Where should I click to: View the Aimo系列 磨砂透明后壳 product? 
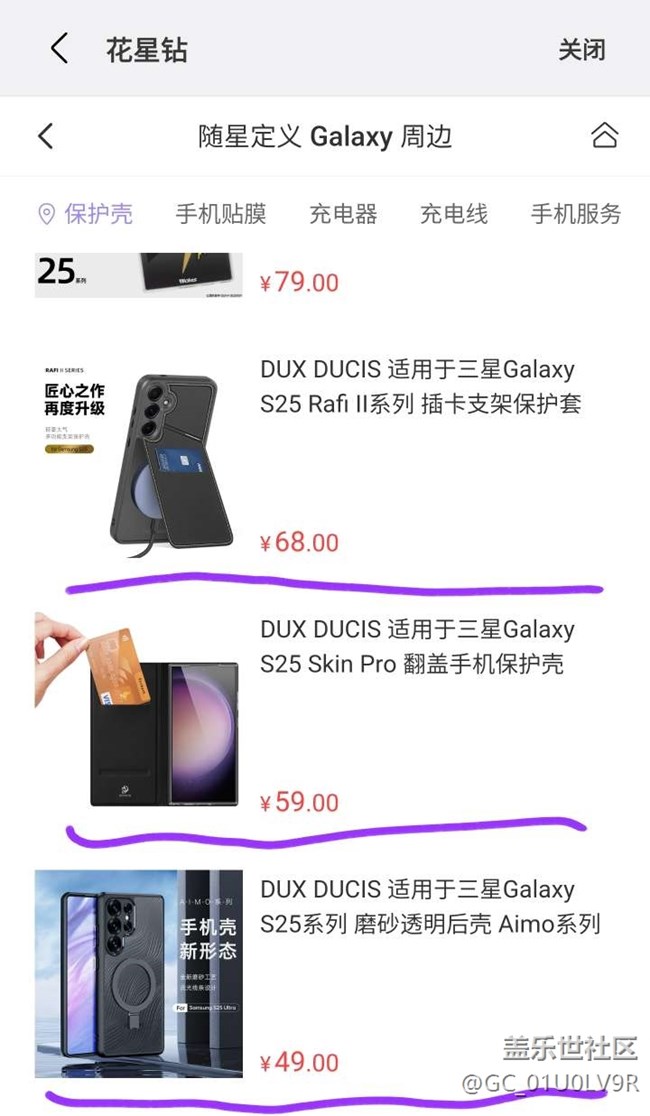pyautogui.click(x=430, y=907)
